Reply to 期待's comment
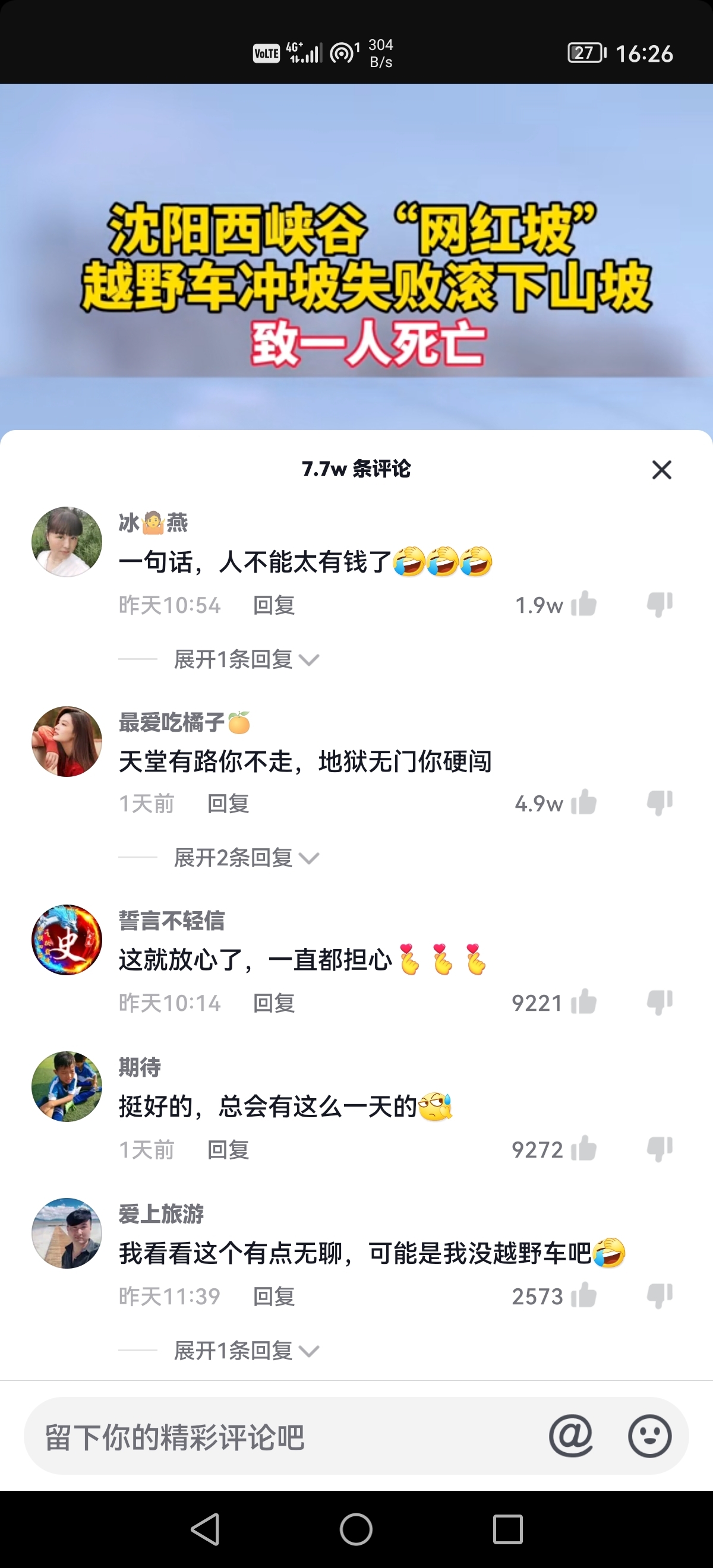Viewport: 713px width, 1568px height. [228, 1150]
